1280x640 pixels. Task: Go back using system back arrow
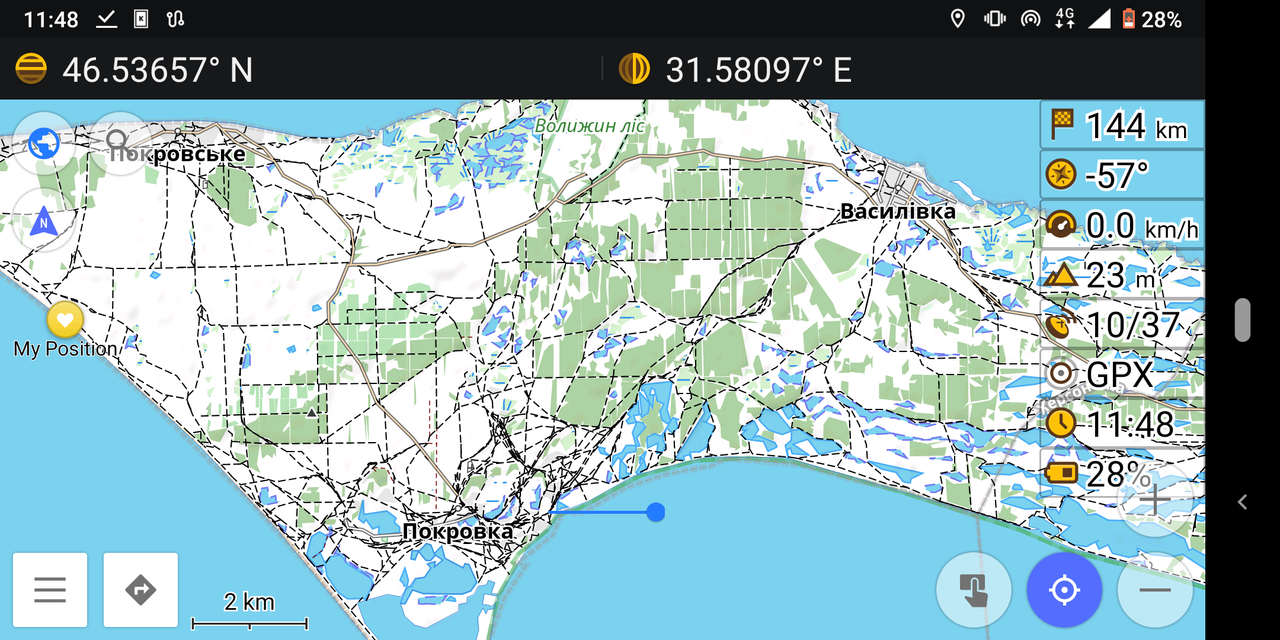coord(1242,502)
